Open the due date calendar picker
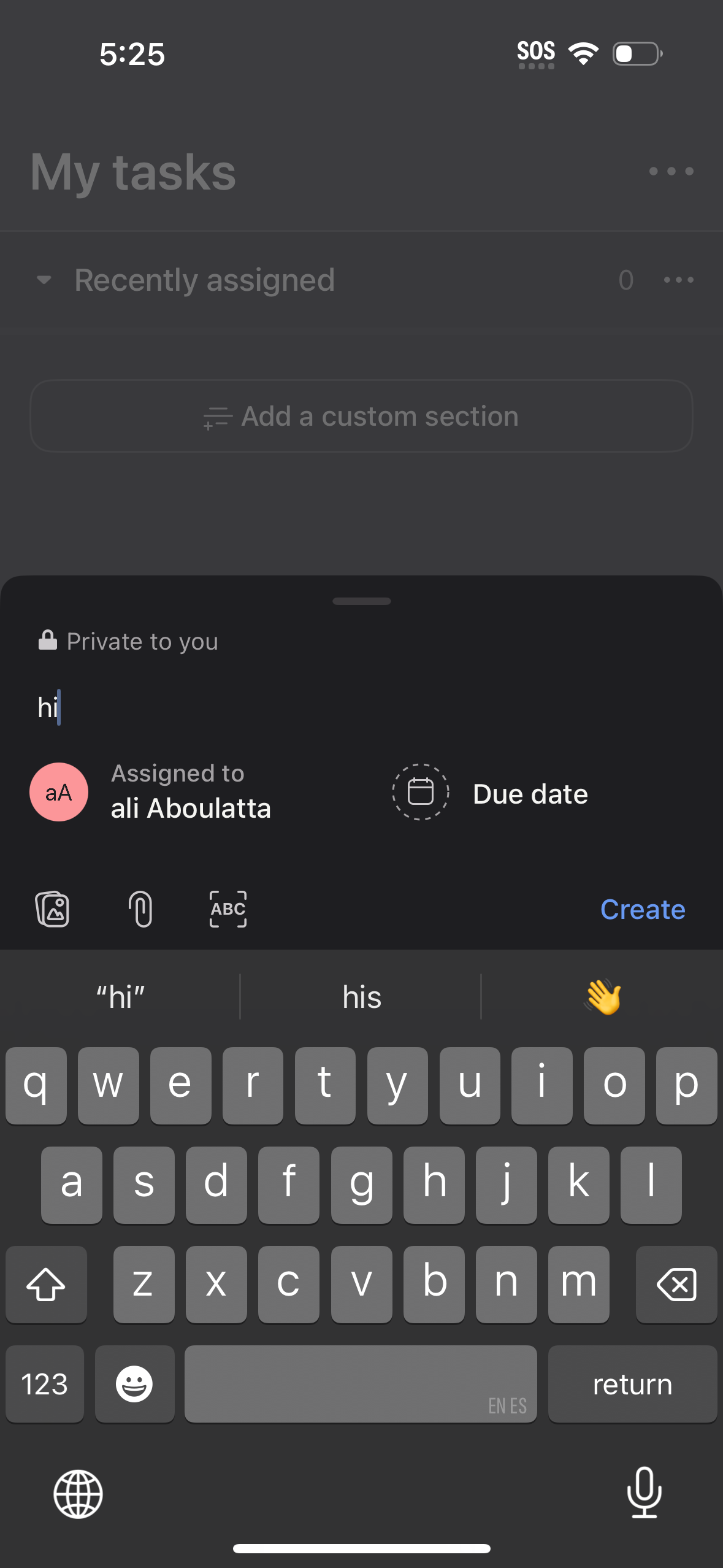723x1568 pixels. click(419, 792)
